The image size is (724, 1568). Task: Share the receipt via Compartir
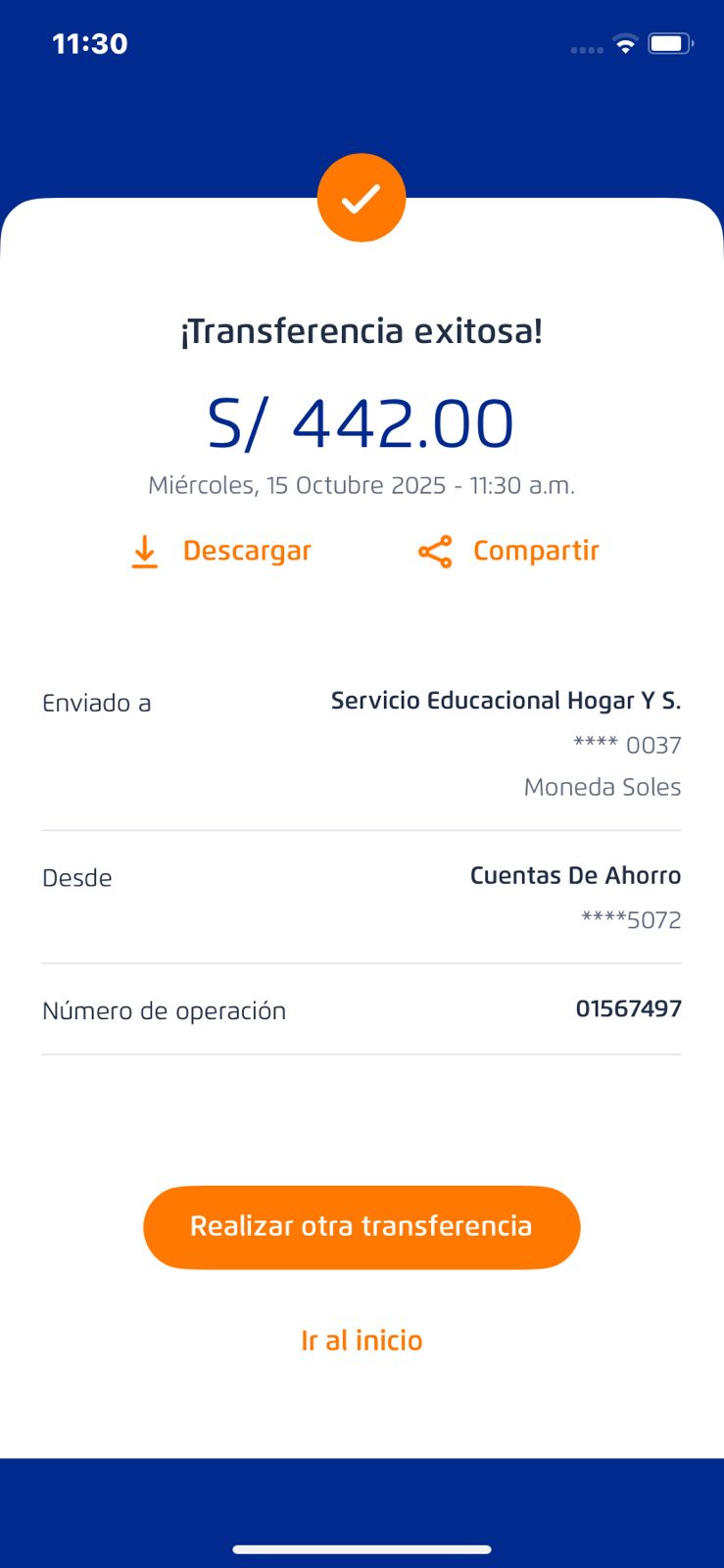coord(508,552)
